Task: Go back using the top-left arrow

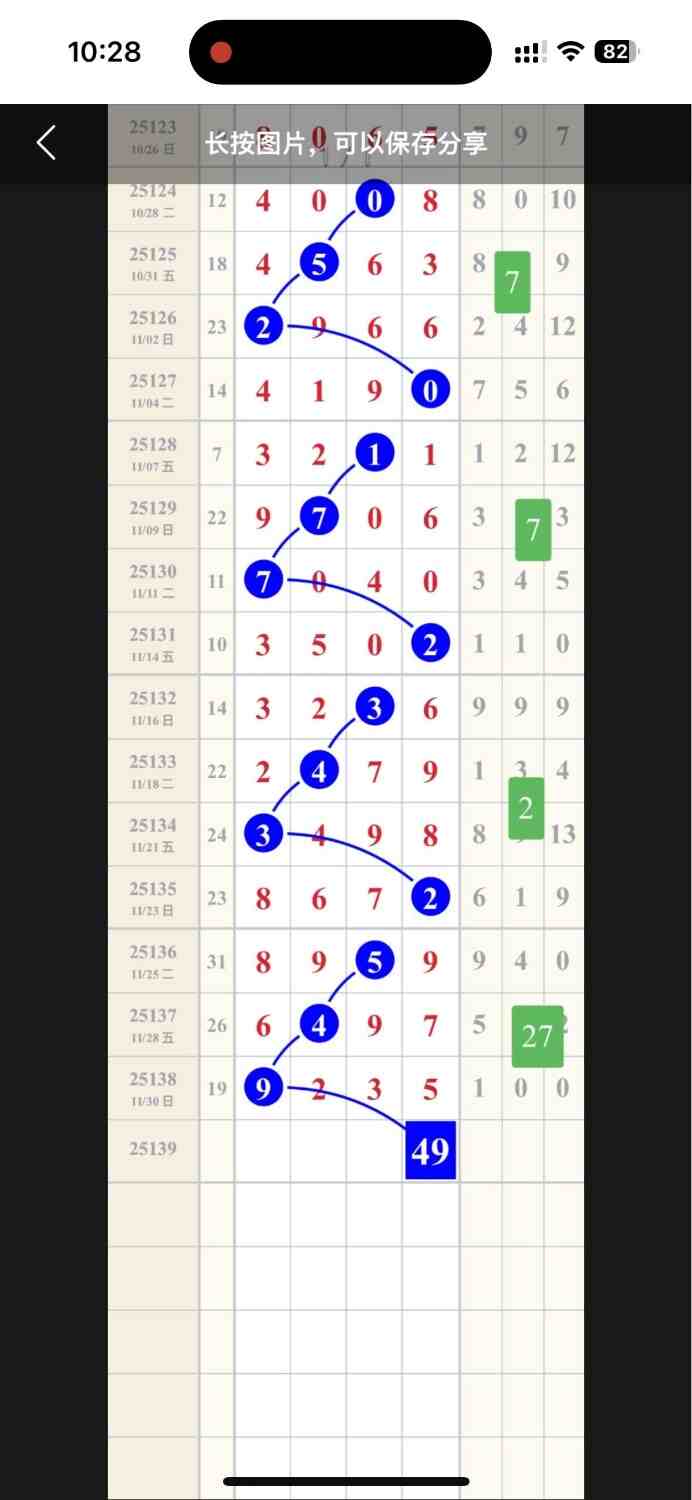Action: click(x=46, y=143)
